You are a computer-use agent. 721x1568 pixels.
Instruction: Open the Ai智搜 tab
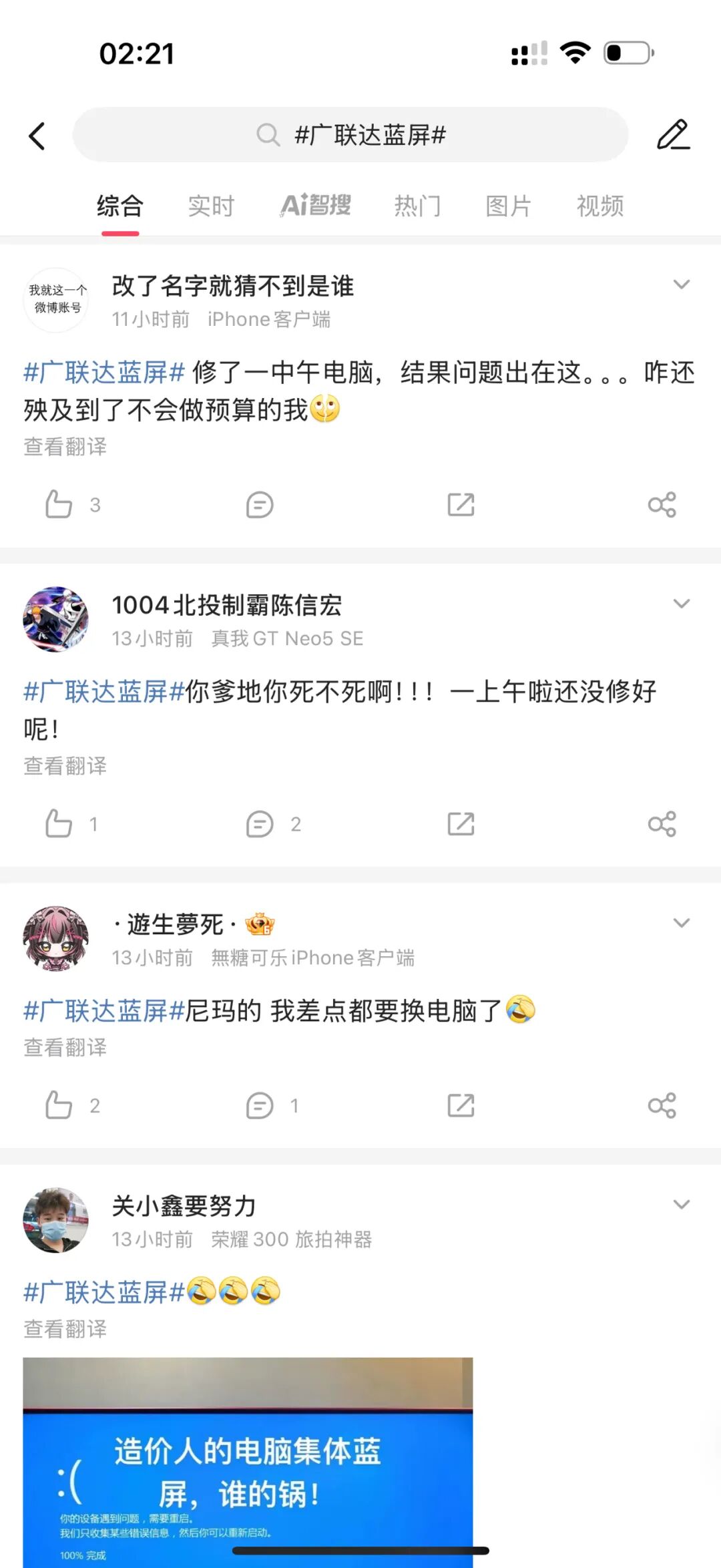pyautogui.click(x=315, y=205)
